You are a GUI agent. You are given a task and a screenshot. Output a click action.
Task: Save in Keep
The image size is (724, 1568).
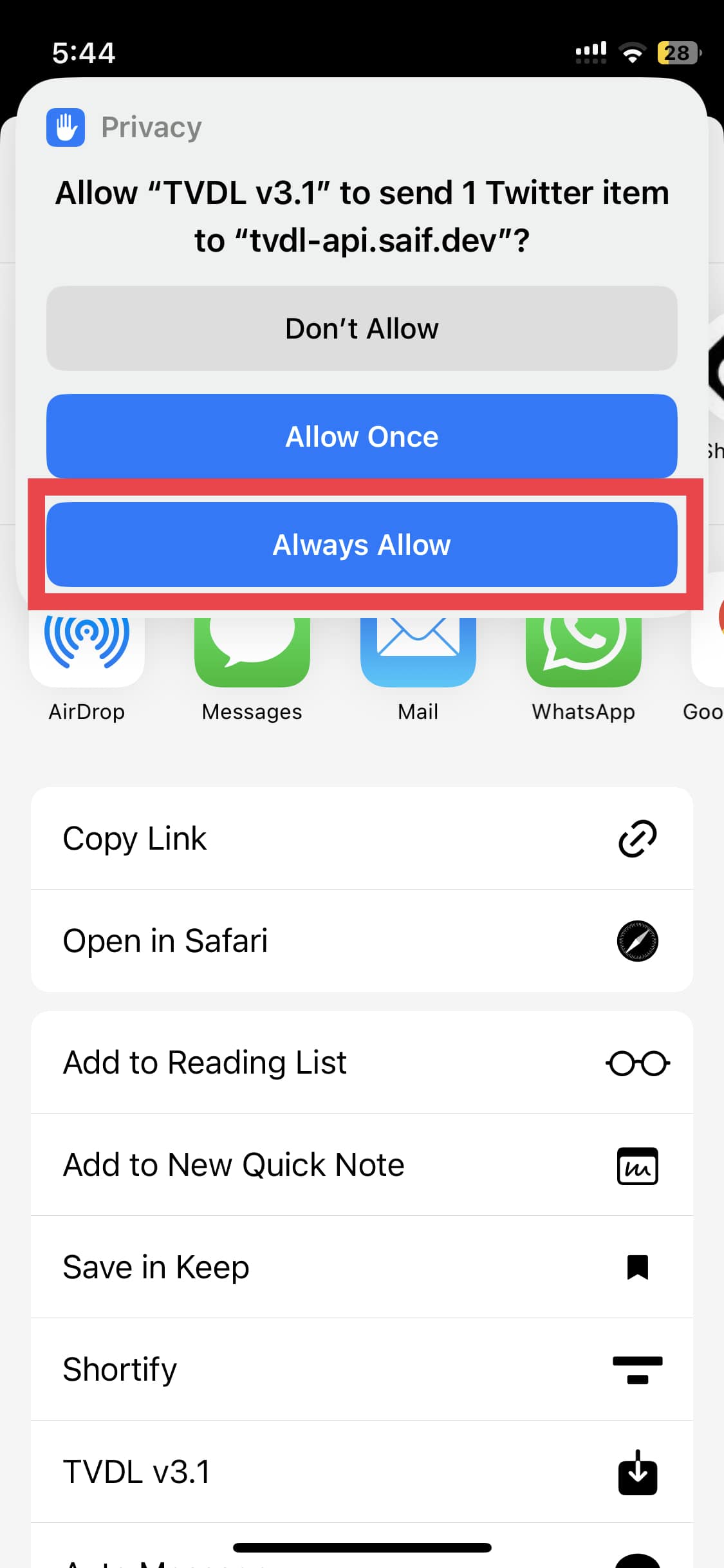point(362,1267)
